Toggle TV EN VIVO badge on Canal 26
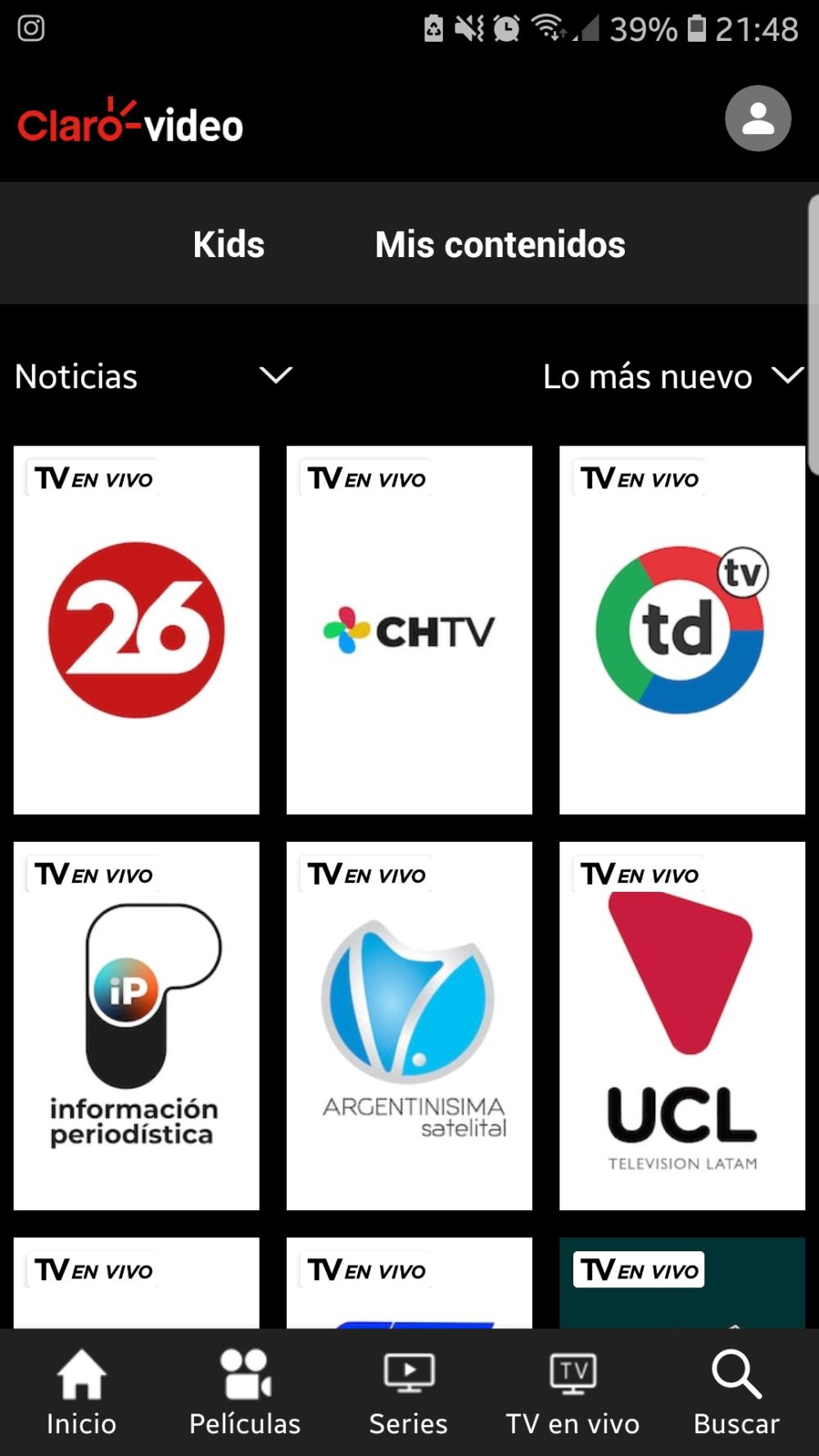 [92, 478]
